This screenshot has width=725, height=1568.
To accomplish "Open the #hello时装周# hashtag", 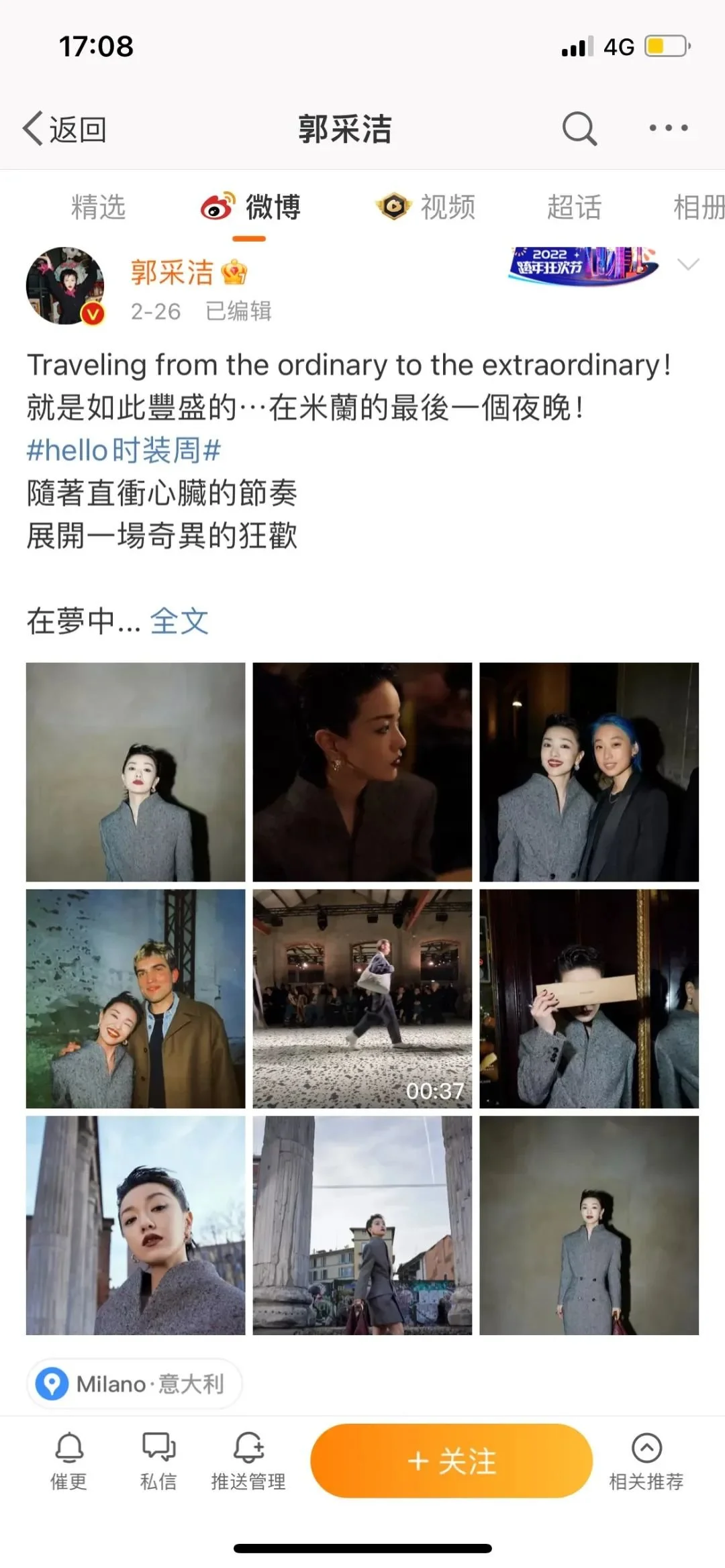I will (124, 450).
